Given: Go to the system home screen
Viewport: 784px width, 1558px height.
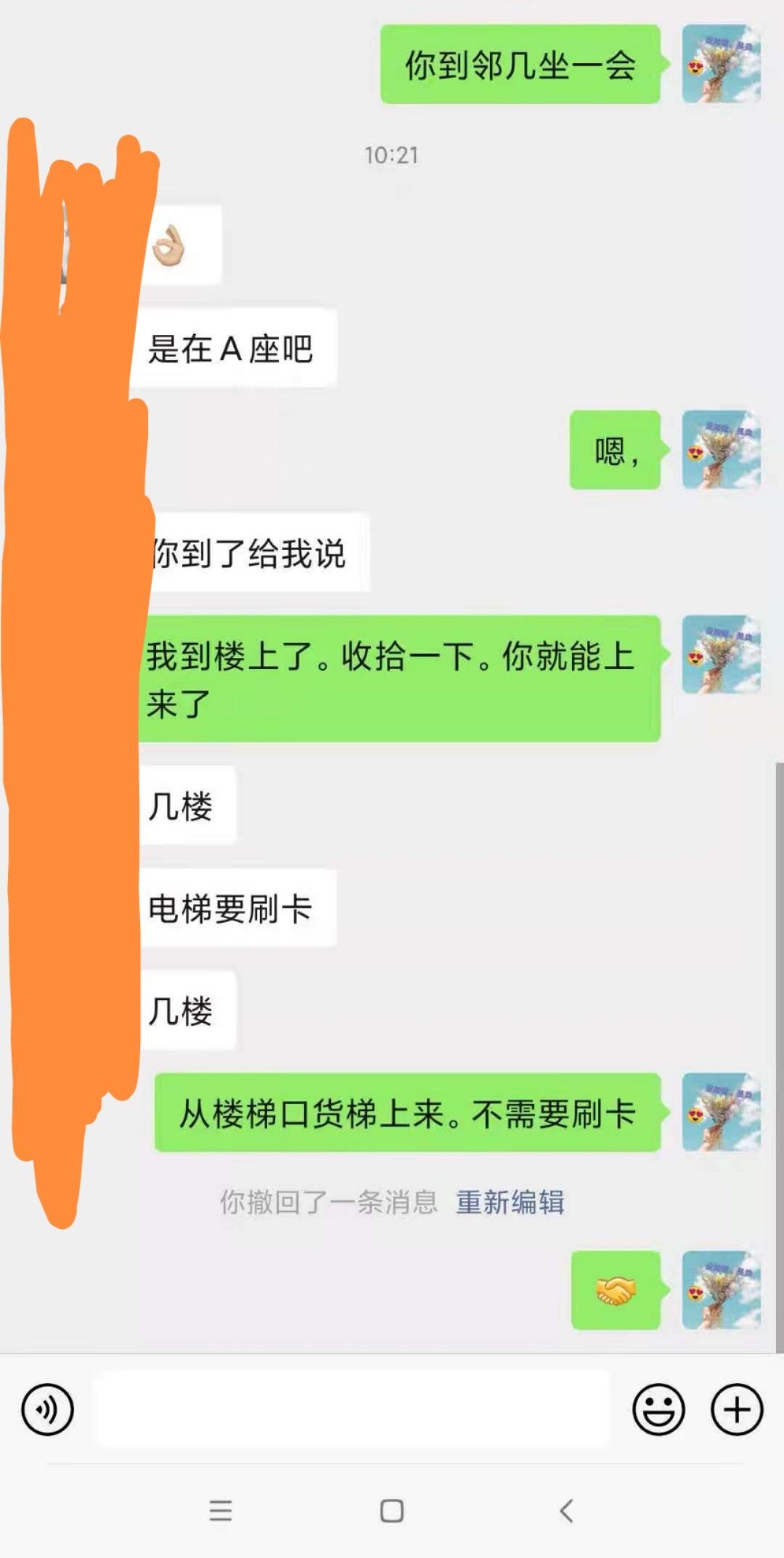Looking at the screenshot, I should 392,1511.
